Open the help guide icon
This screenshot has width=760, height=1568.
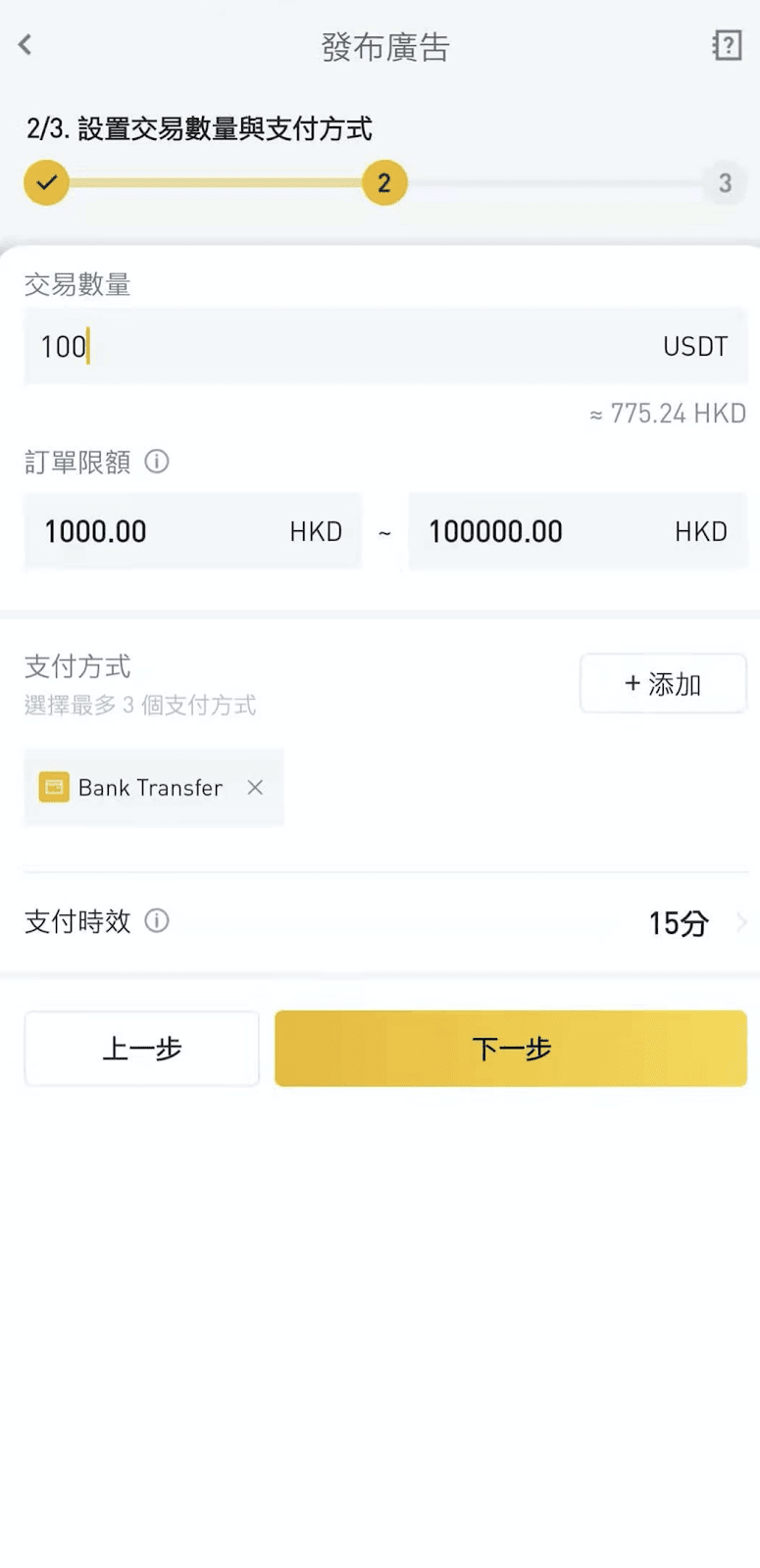pos(727,45)
